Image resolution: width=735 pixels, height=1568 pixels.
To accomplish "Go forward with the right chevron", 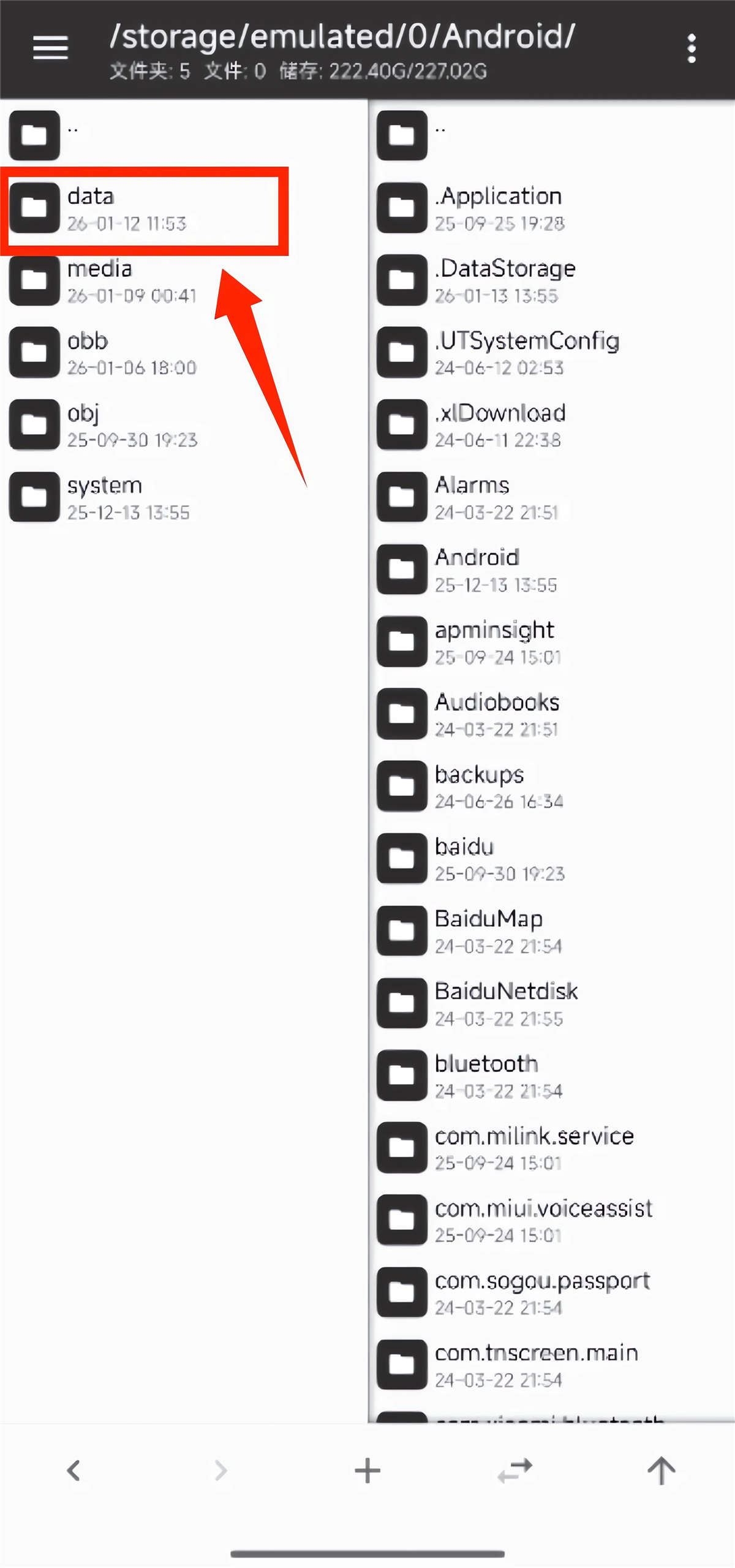I will click(x=221, y=1470).
